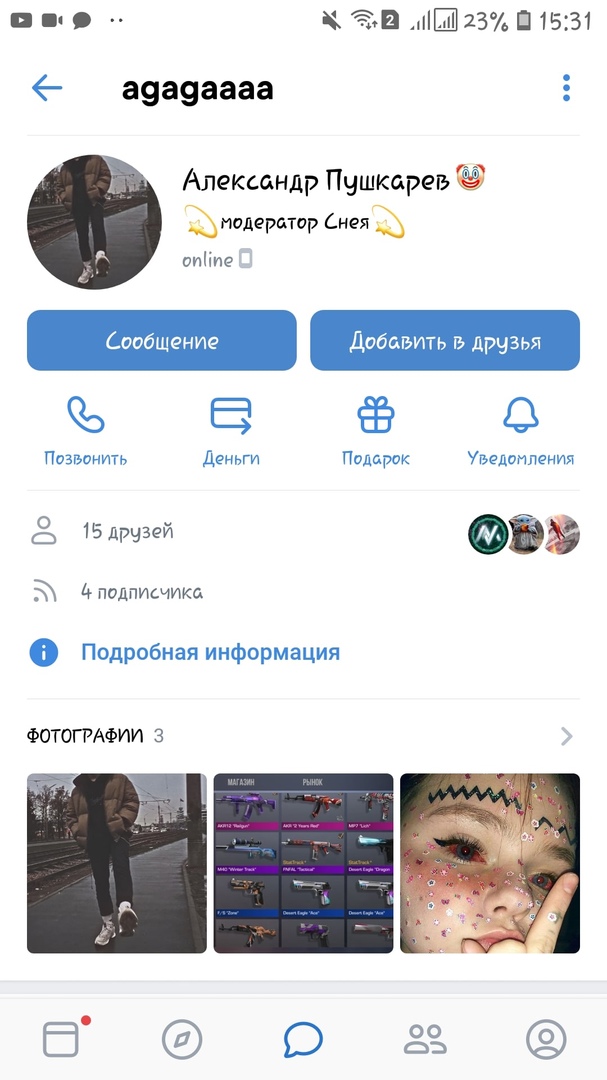This screenshot has height=1080, width=607.
Task: Send a gift via Подарок
Action: (x=376, y=431)
